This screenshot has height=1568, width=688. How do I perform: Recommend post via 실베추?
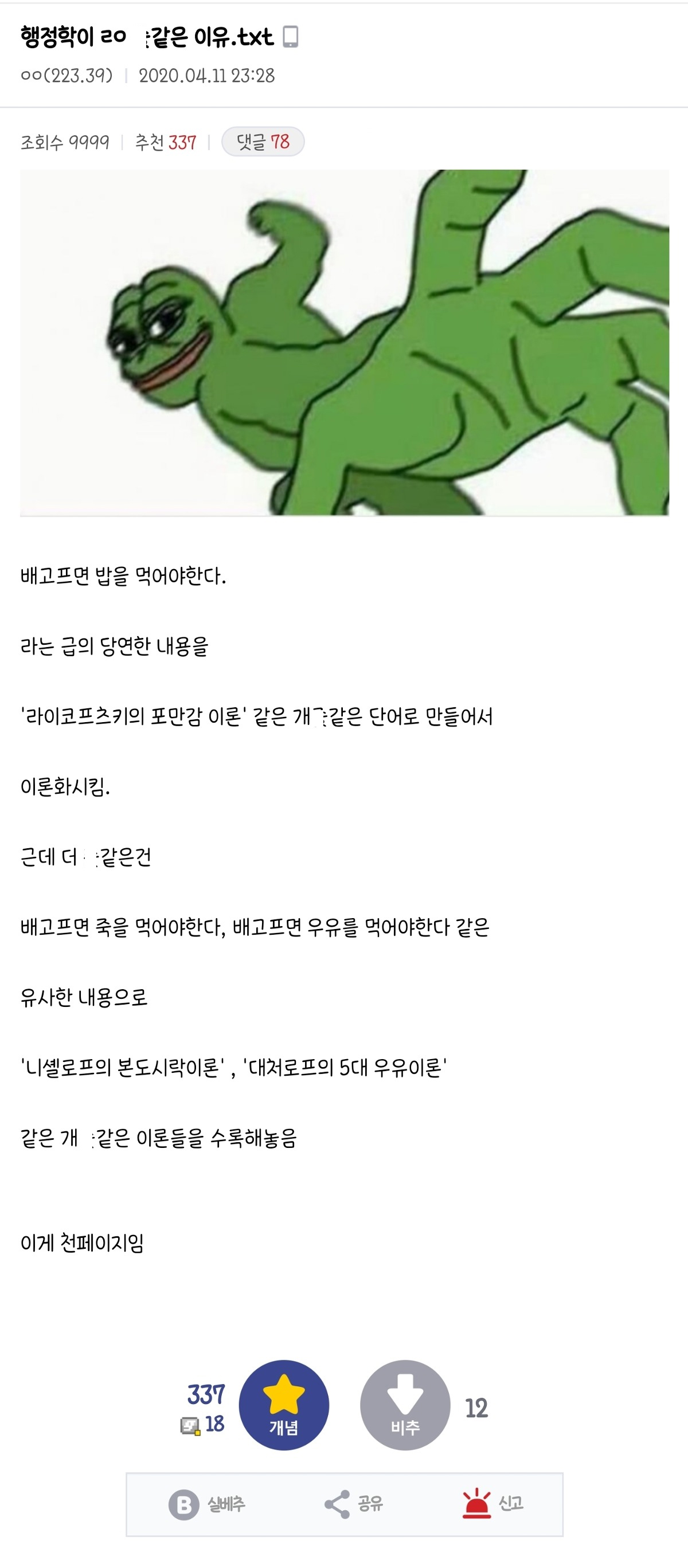(x=207, y=1504)
